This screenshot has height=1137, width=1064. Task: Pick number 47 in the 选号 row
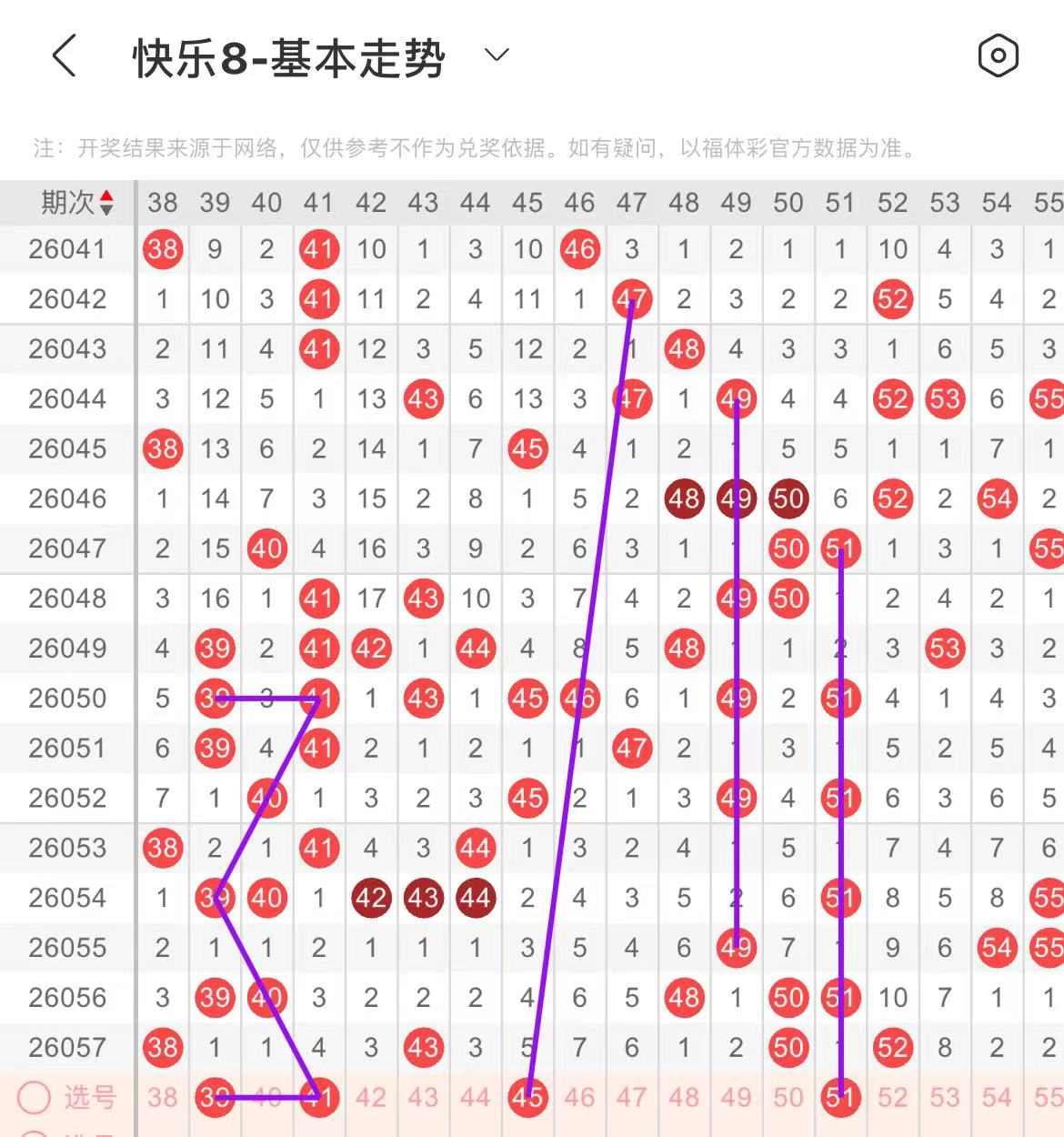click(x=632, y=1098)
